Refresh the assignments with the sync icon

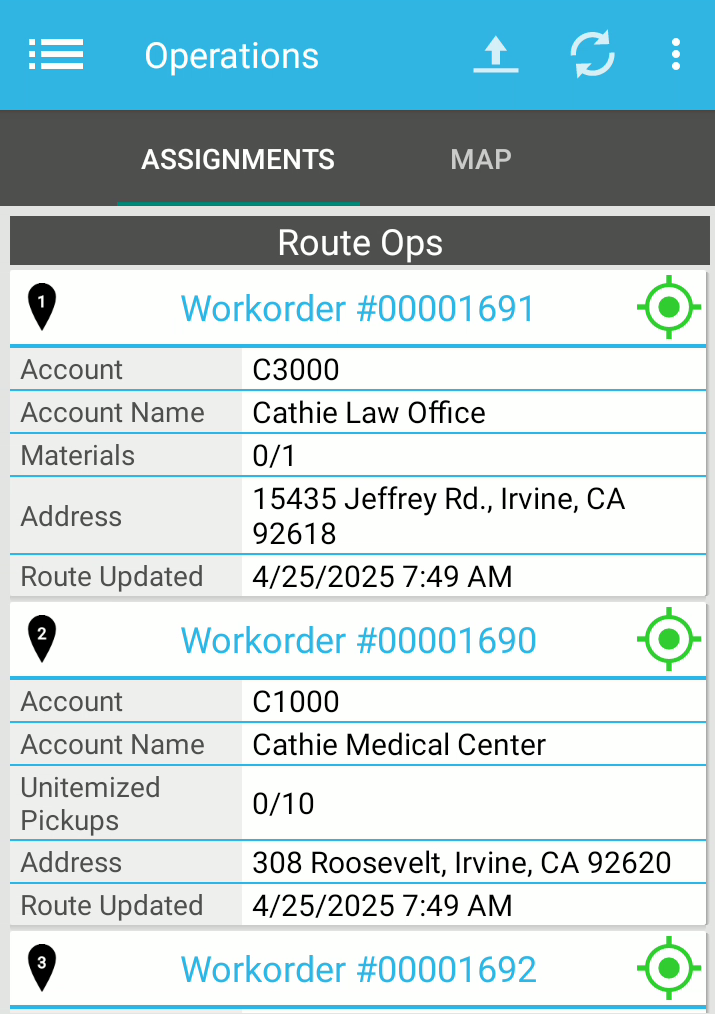[x=592, y=55]
